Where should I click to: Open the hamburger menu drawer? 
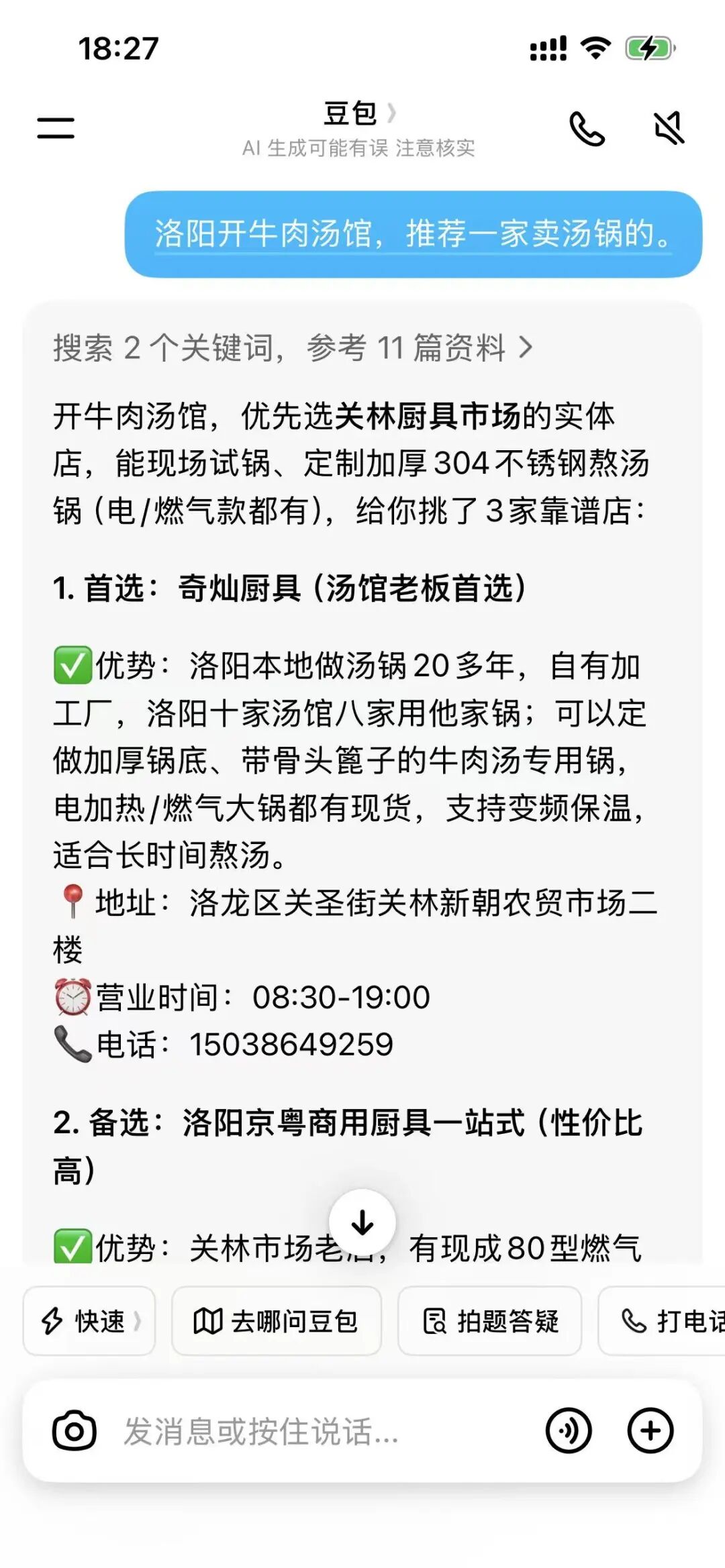56,127
